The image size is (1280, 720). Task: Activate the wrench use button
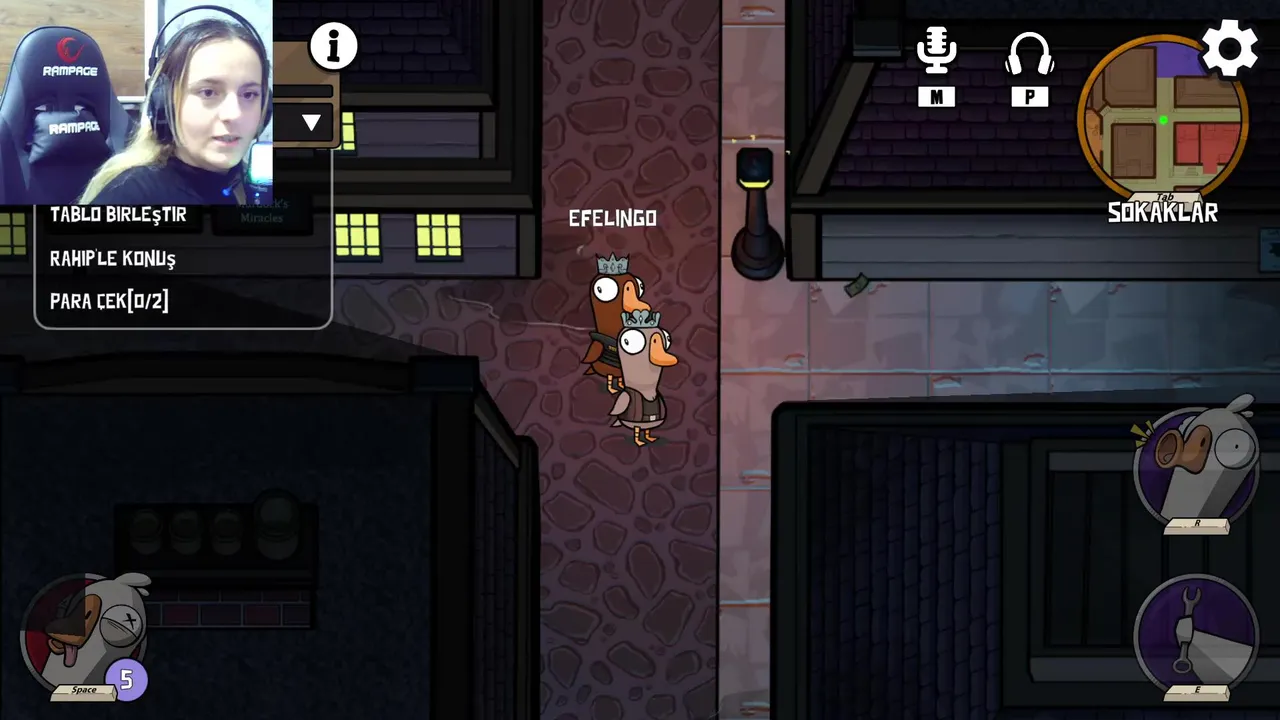point(1196,630)
